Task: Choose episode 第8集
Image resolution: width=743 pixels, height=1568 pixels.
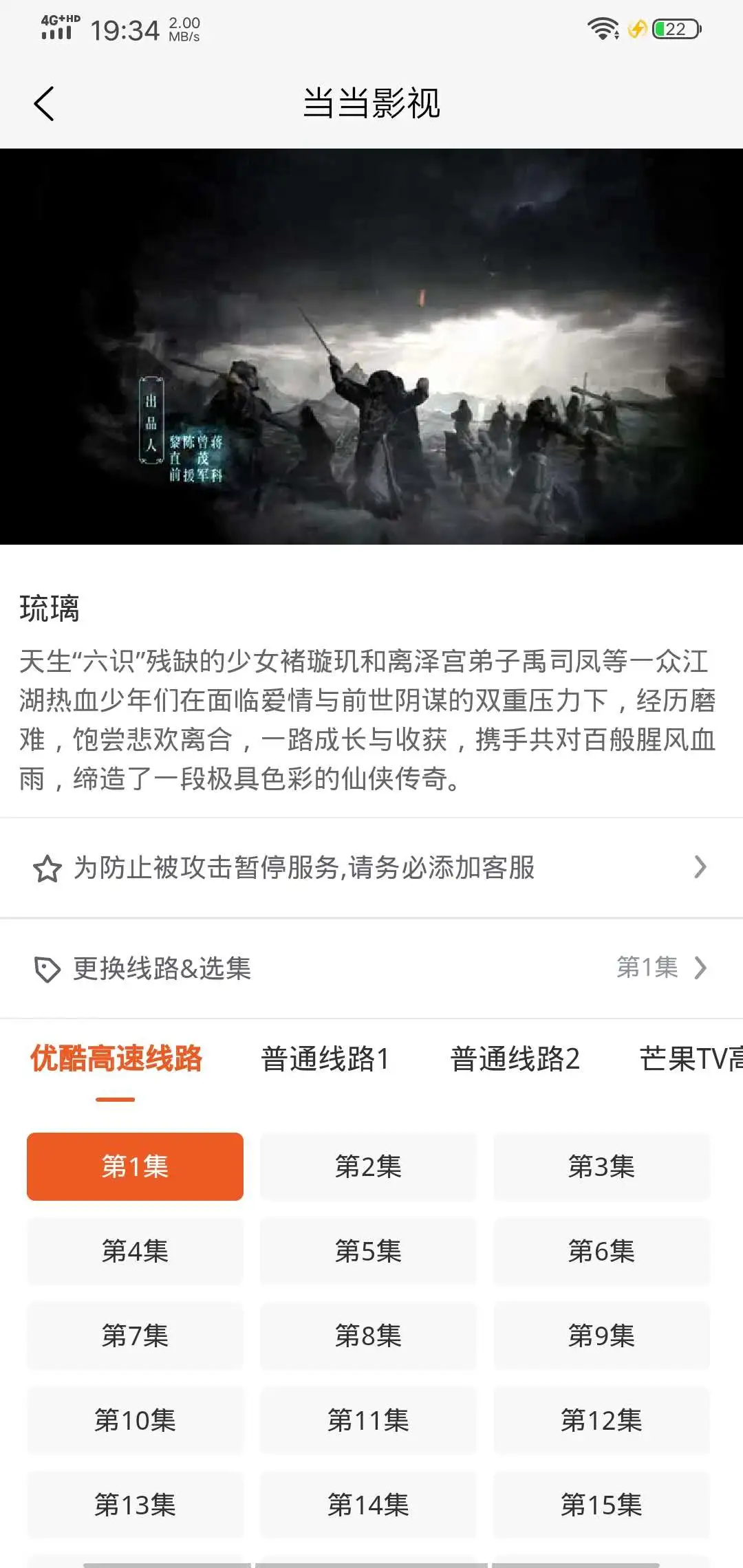Action: click(368, 1336)
